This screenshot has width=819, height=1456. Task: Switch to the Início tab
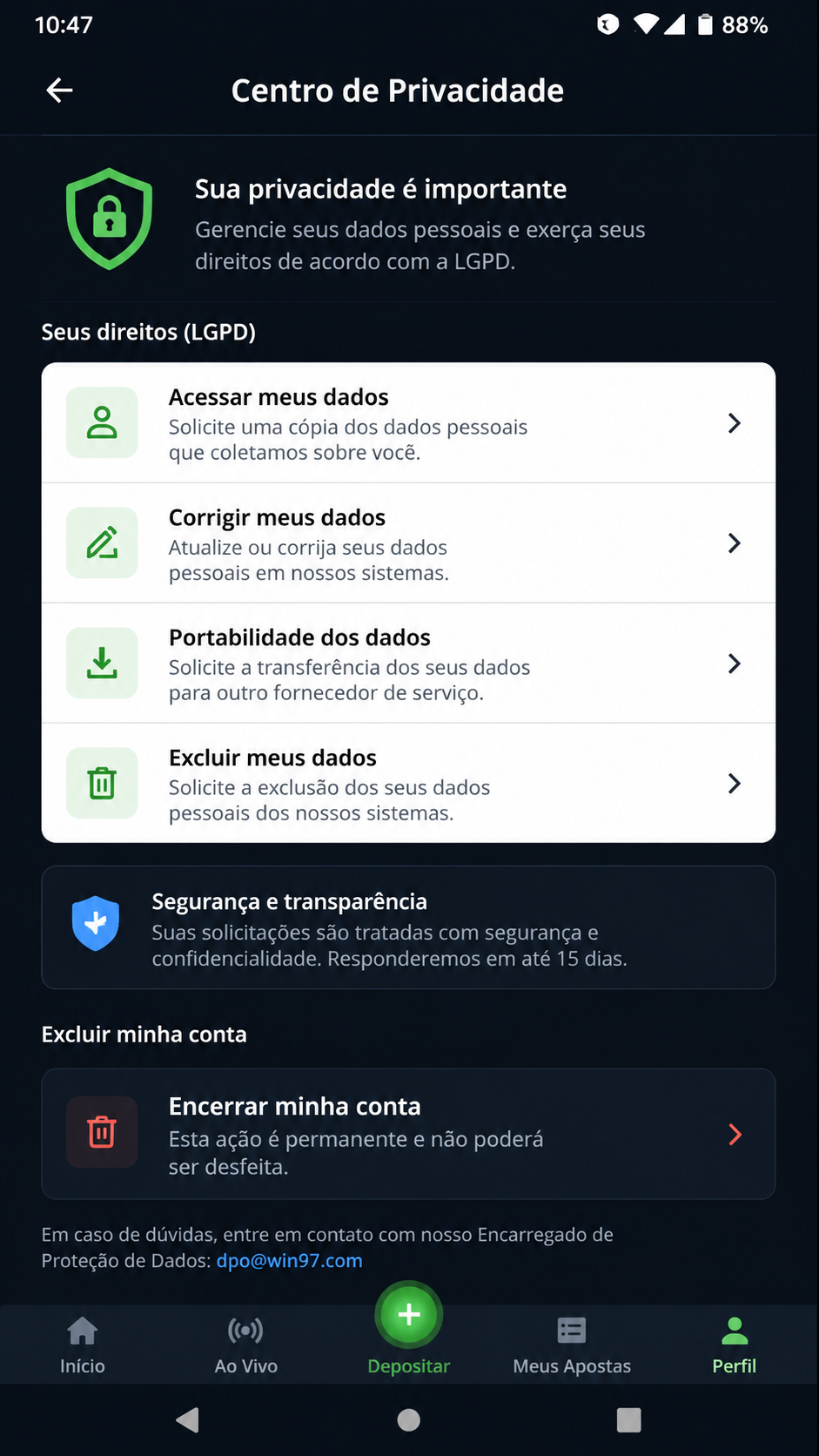(82, 1345)
